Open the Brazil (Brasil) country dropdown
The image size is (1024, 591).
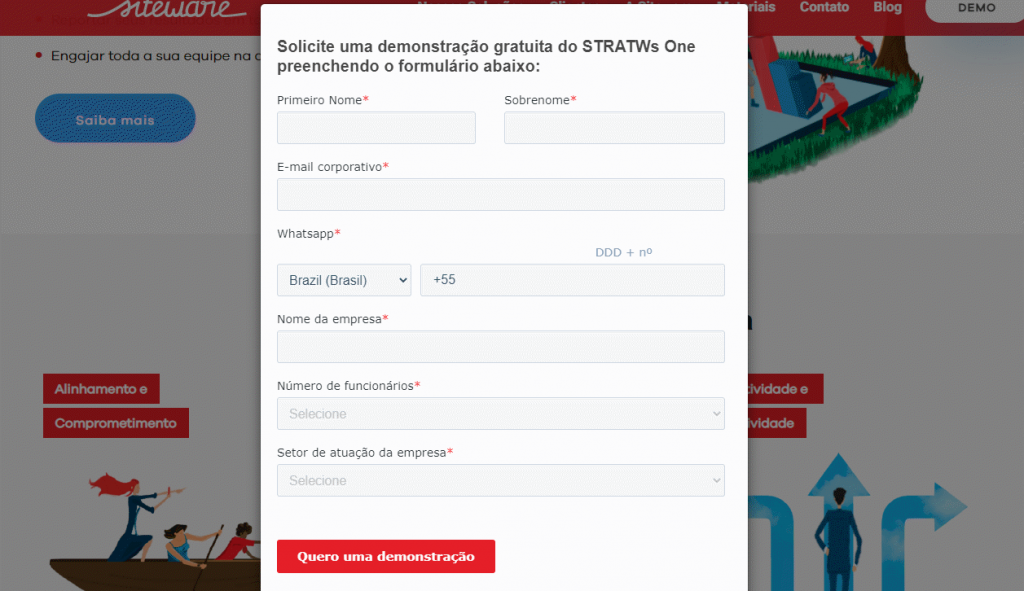coord(344,280)
